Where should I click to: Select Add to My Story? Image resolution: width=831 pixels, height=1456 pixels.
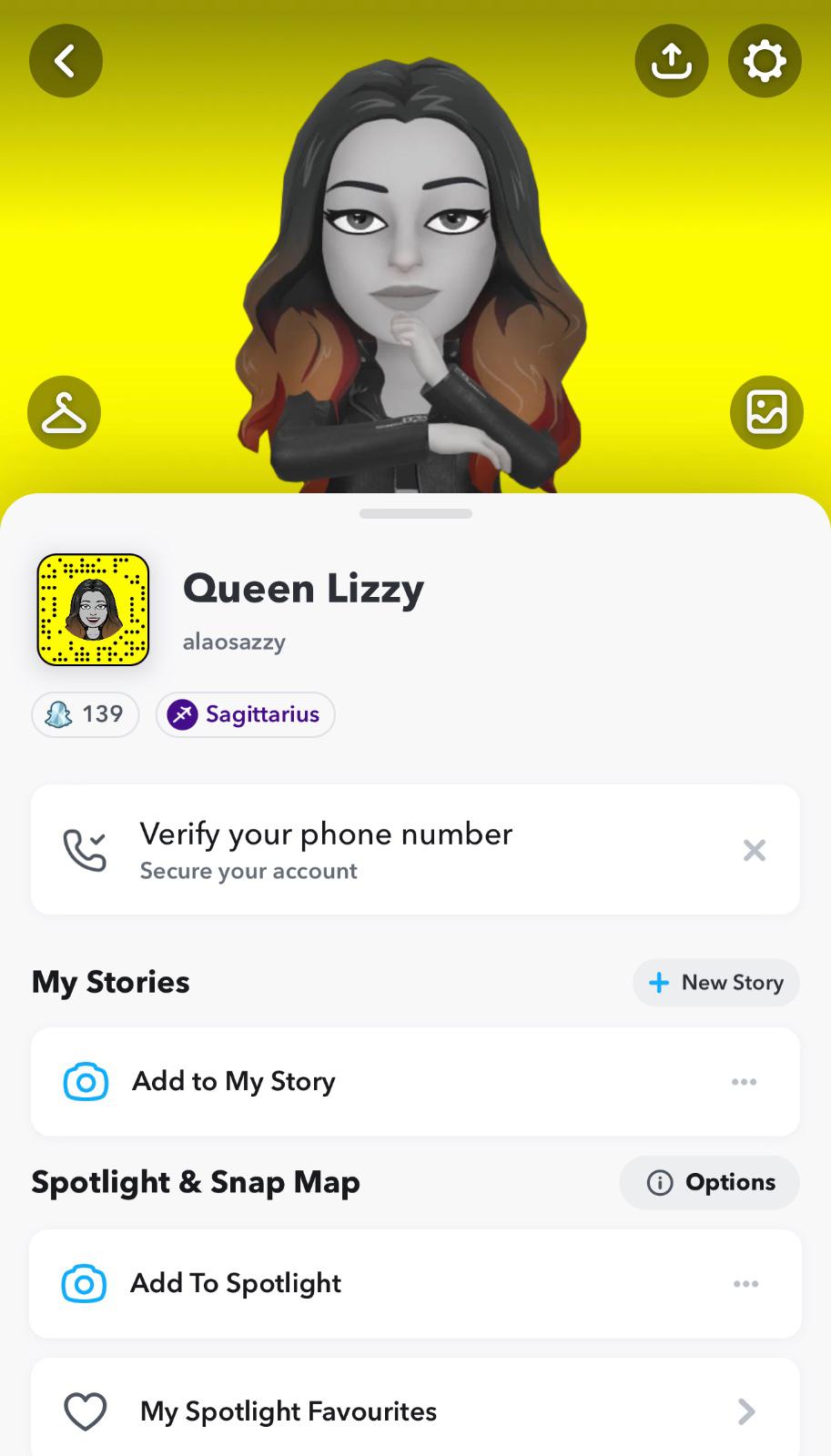click(x=234, y=1081)
